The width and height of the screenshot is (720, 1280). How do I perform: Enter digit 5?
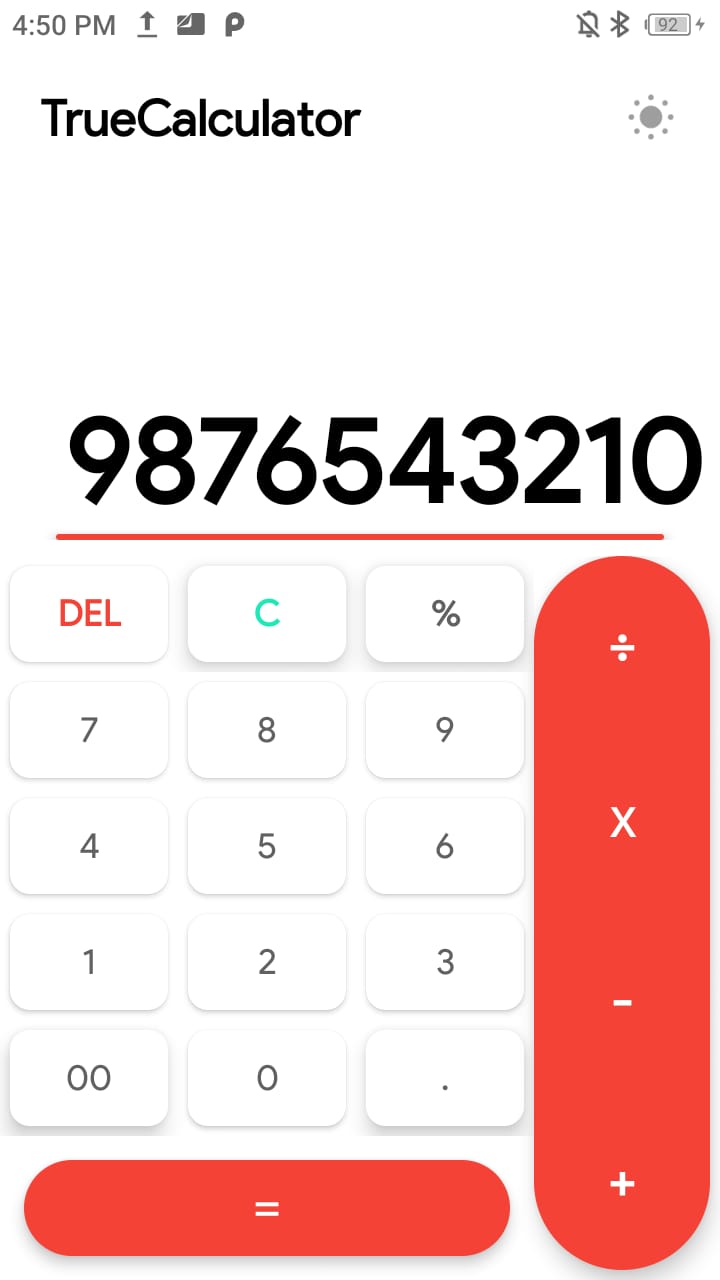point(267,846)
